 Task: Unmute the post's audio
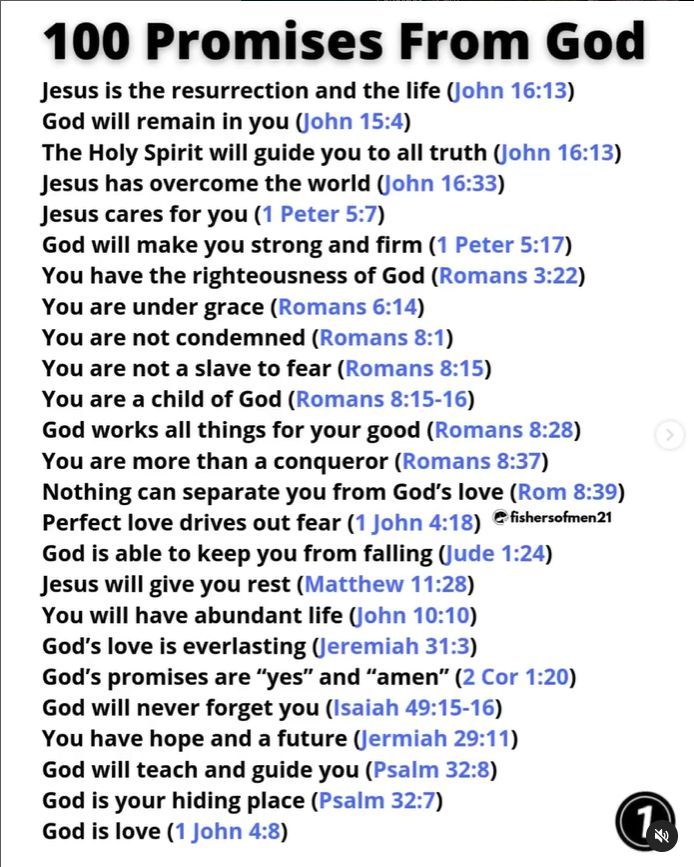[x=661, y=835]
